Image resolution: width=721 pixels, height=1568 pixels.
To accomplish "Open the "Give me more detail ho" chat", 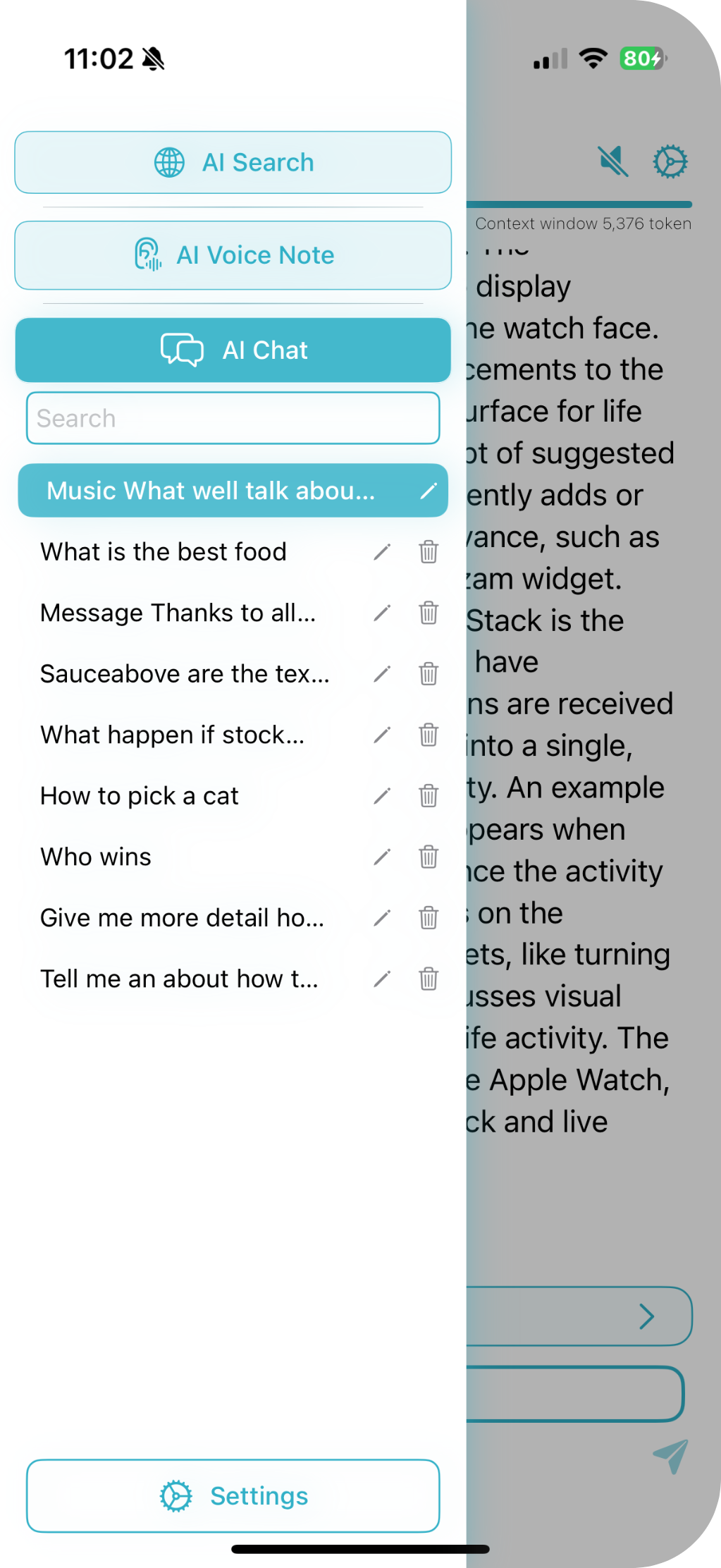I will point(181,918).
